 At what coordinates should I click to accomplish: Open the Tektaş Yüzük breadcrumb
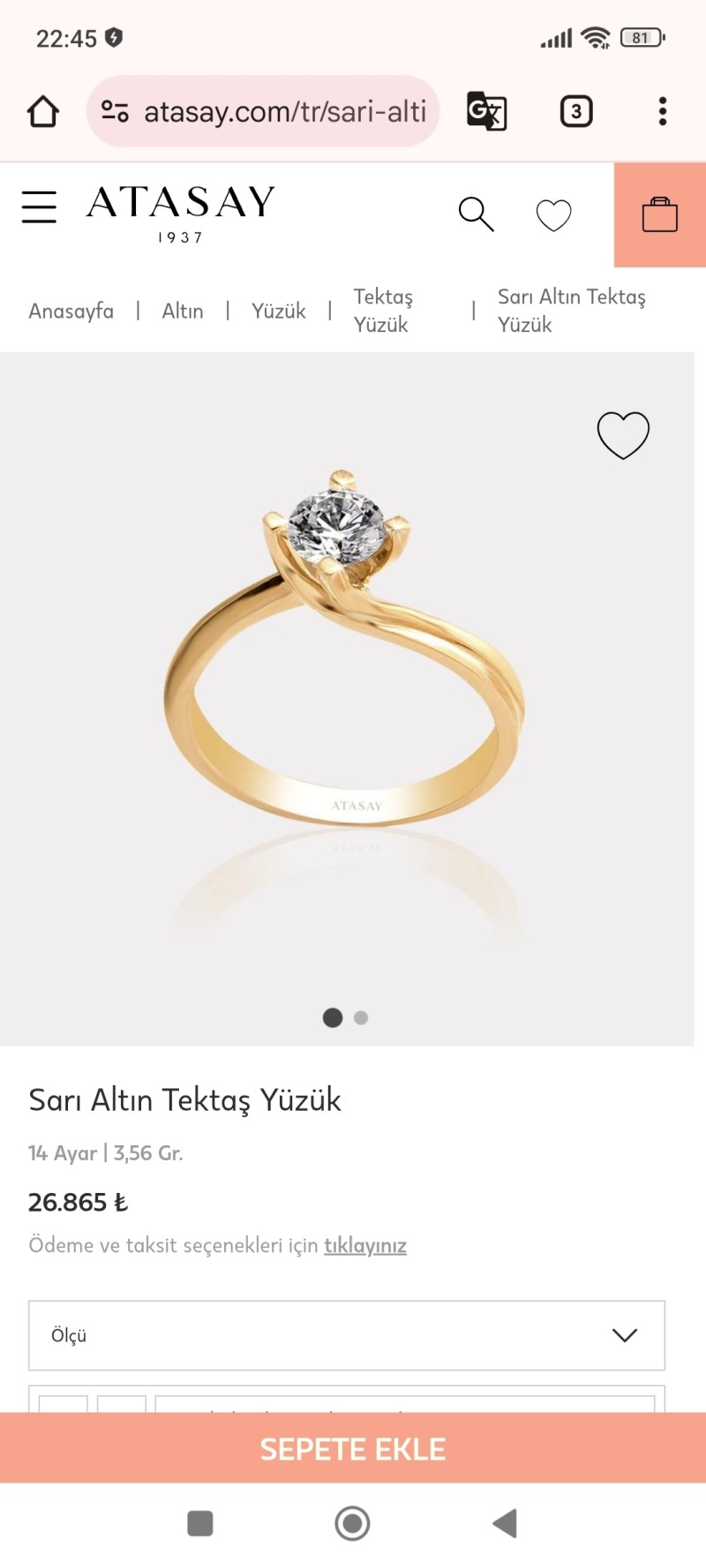[383, 311]
